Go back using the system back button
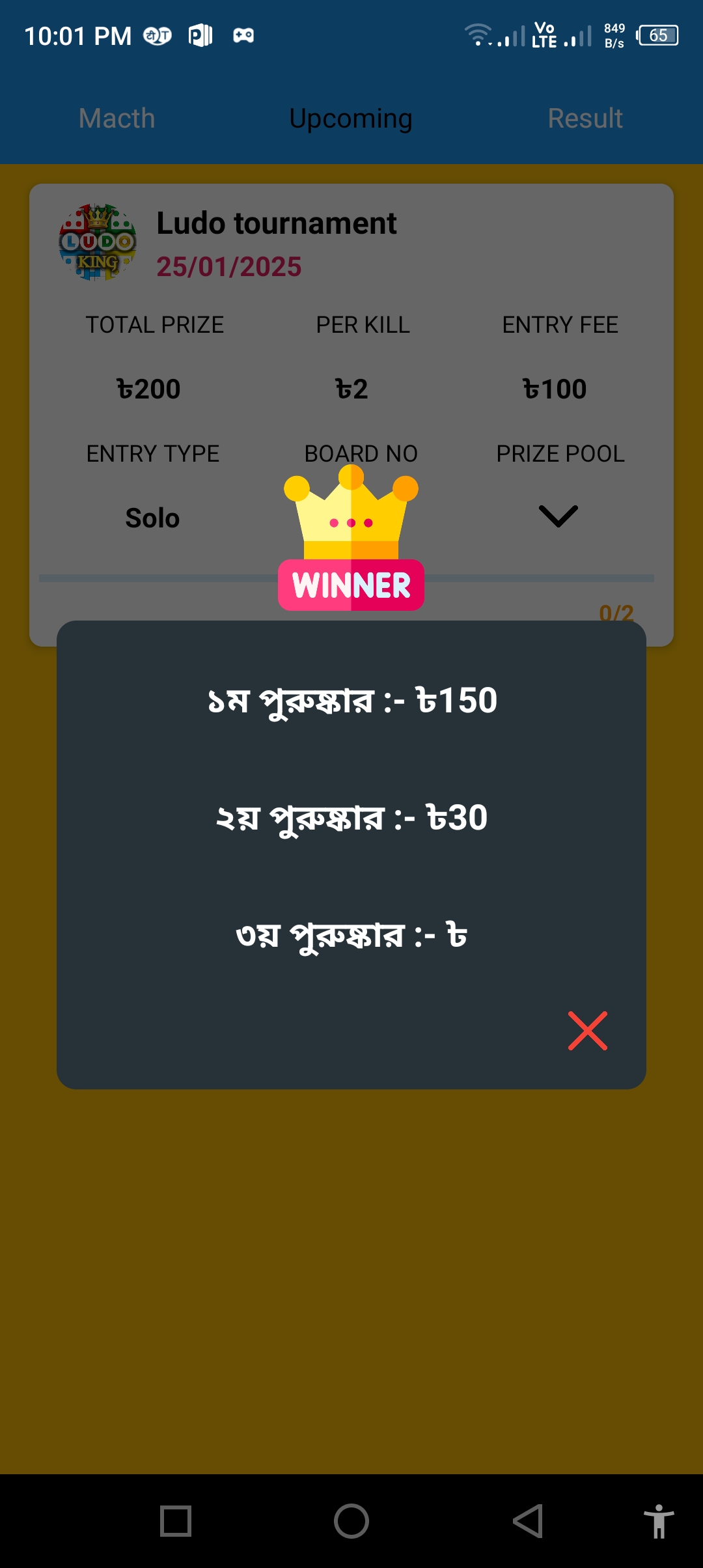This screenshot has width=703, height=1568. 528,1521
